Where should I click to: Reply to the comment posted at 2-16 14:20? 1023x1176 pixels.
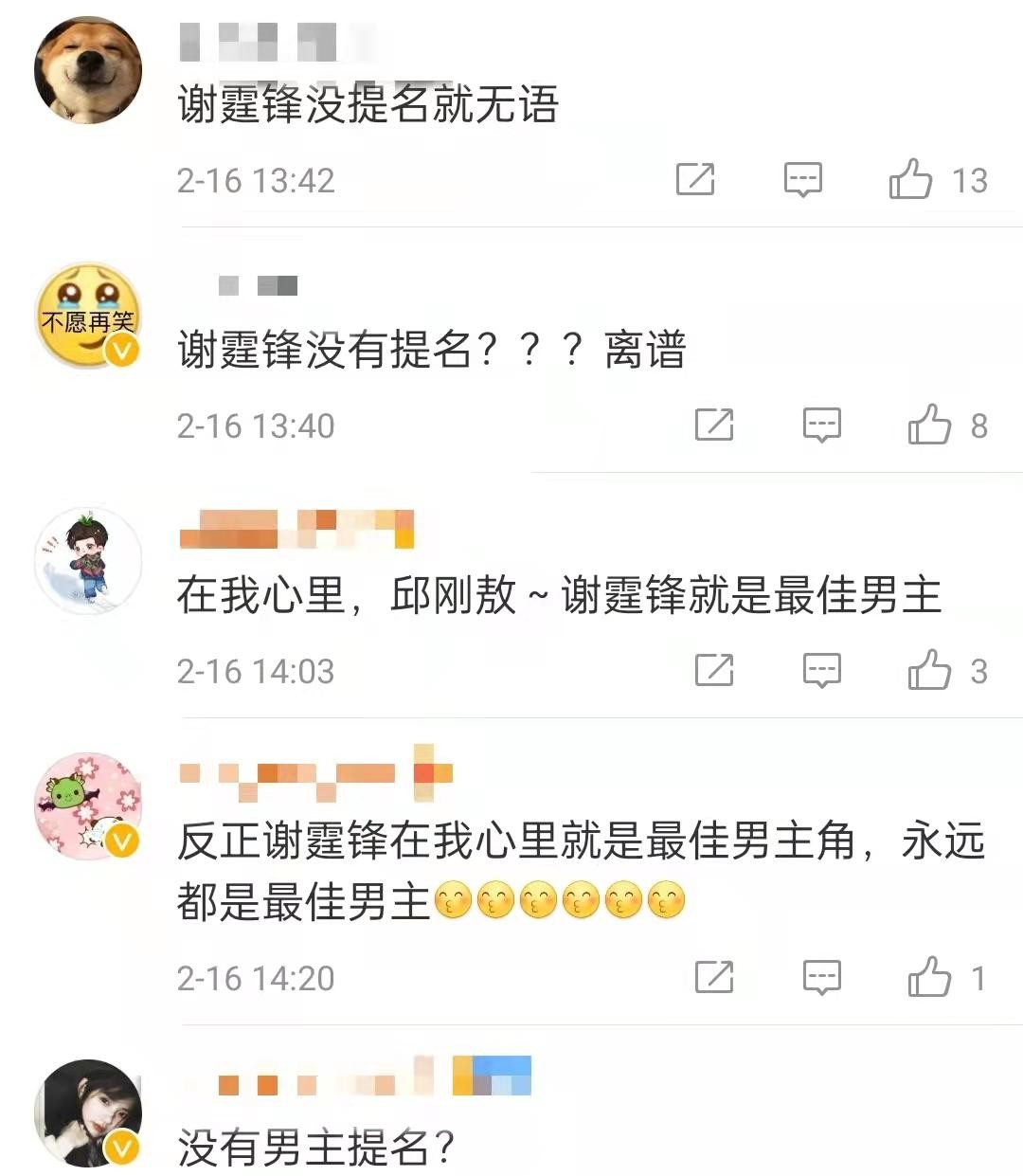821,977
